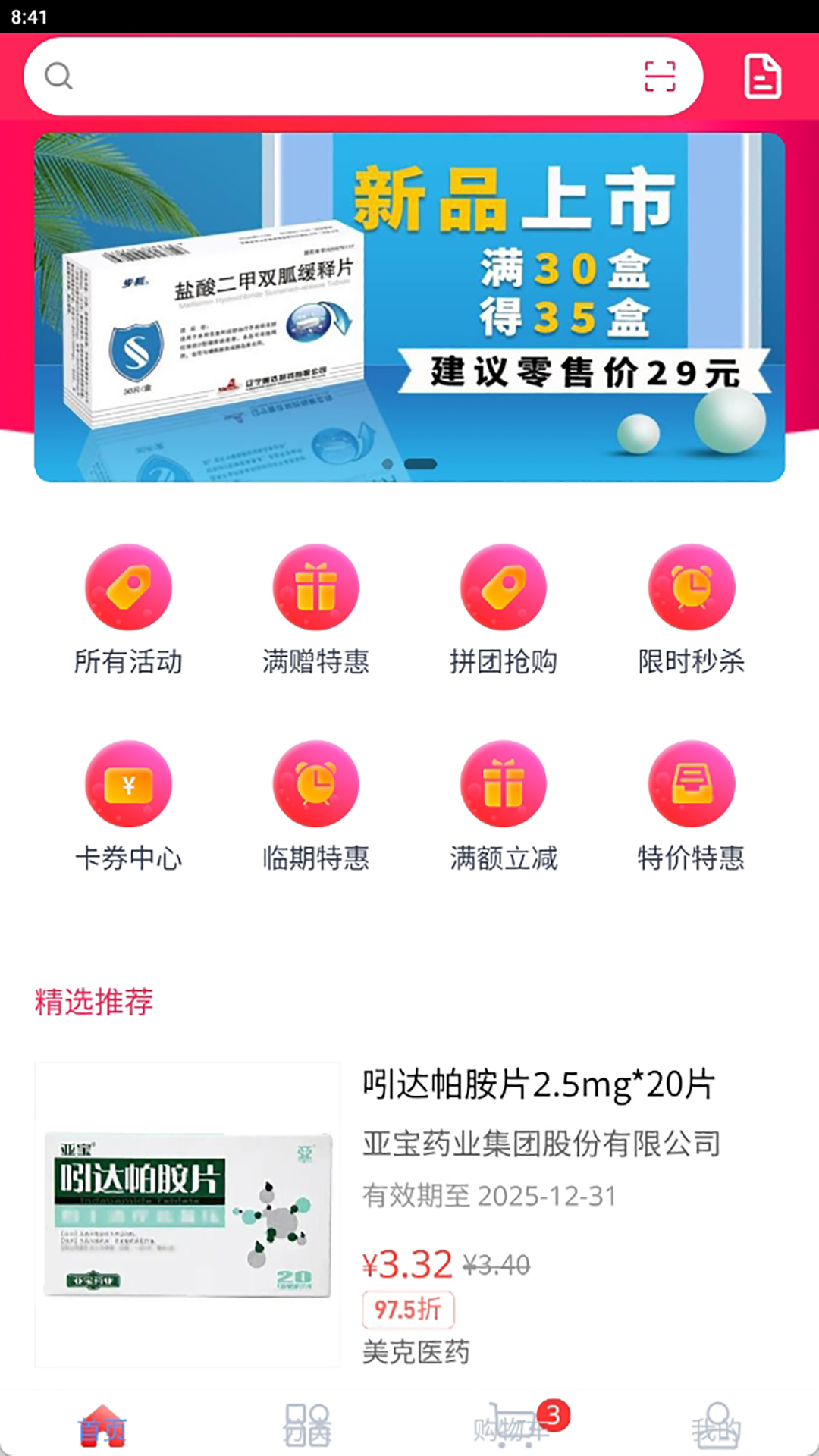Switch to the grid category tab
Screen dimensions: 819x1456
307,1426
